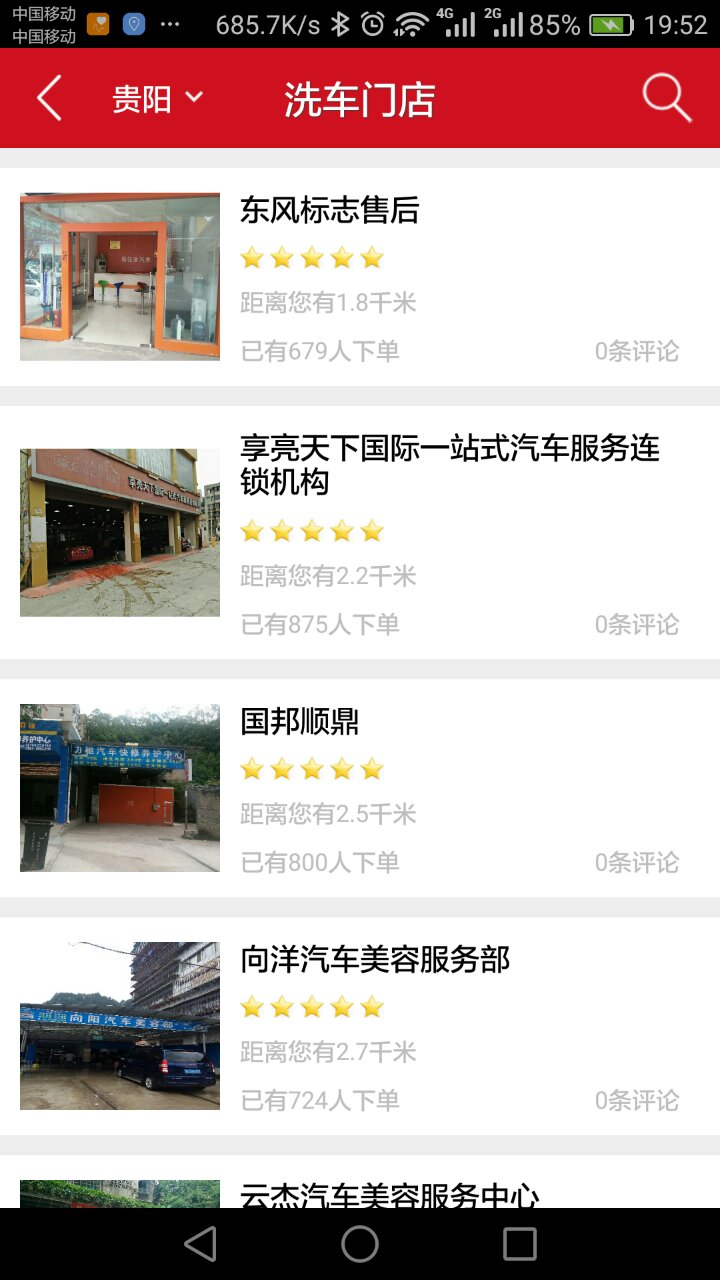
Task: Tap the star rating of 东风标志售后
Action: pyautogui.click(x=311, y=257)
